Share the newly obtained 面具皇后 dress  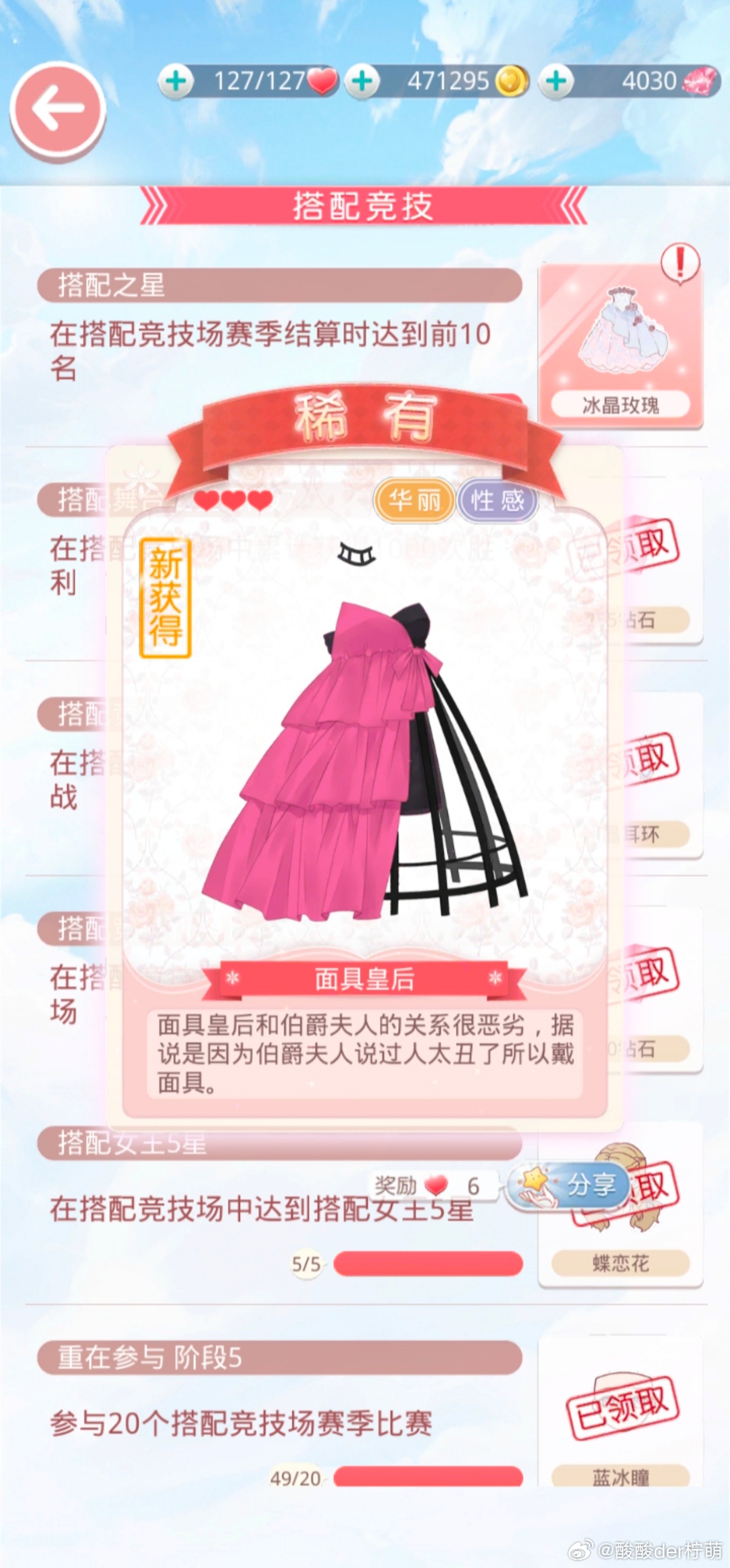tap(573, 1185)
